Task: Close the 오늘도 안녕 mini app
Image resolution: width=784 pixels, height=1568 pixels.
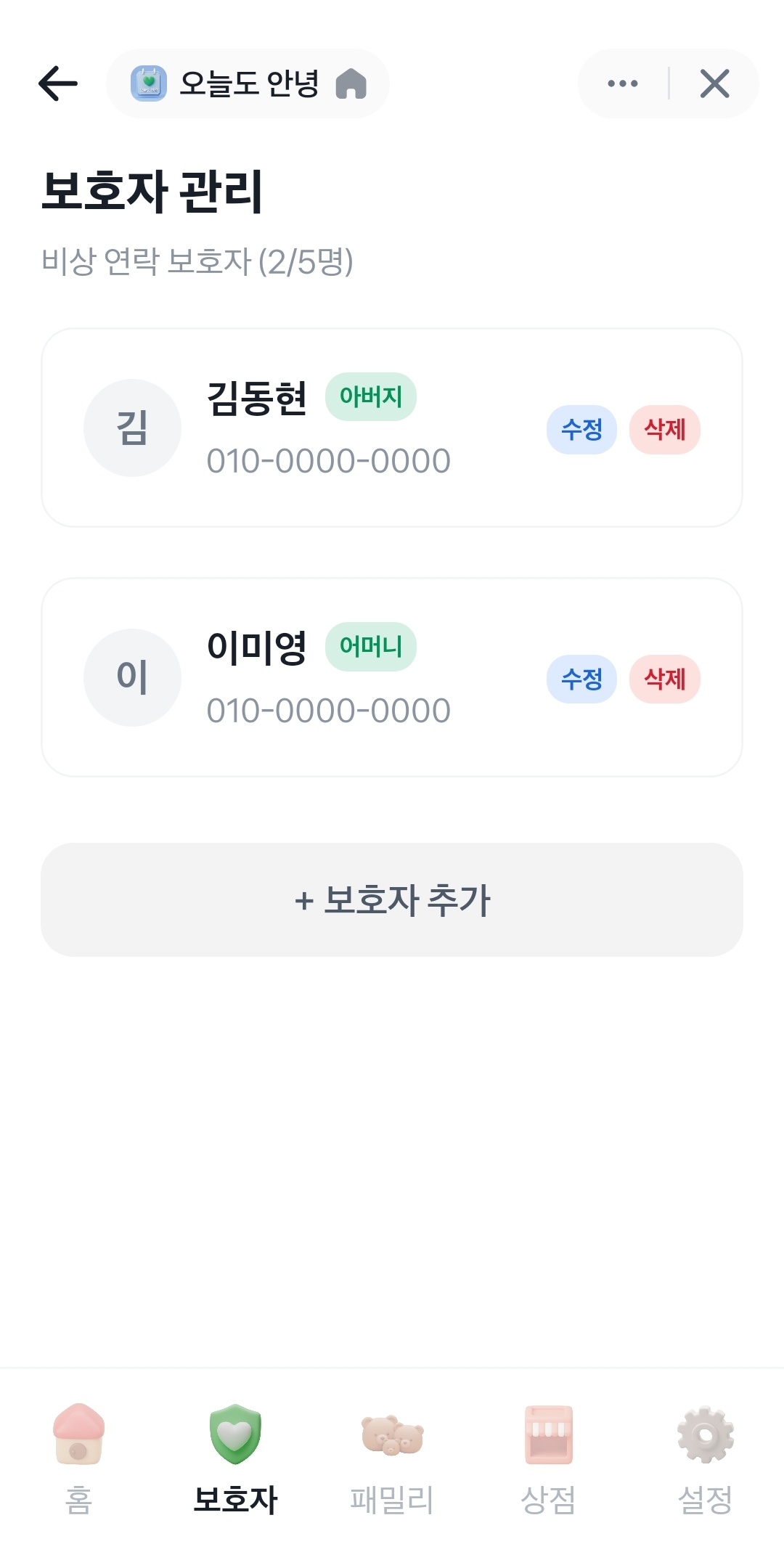Action: [x=714, y=83]
